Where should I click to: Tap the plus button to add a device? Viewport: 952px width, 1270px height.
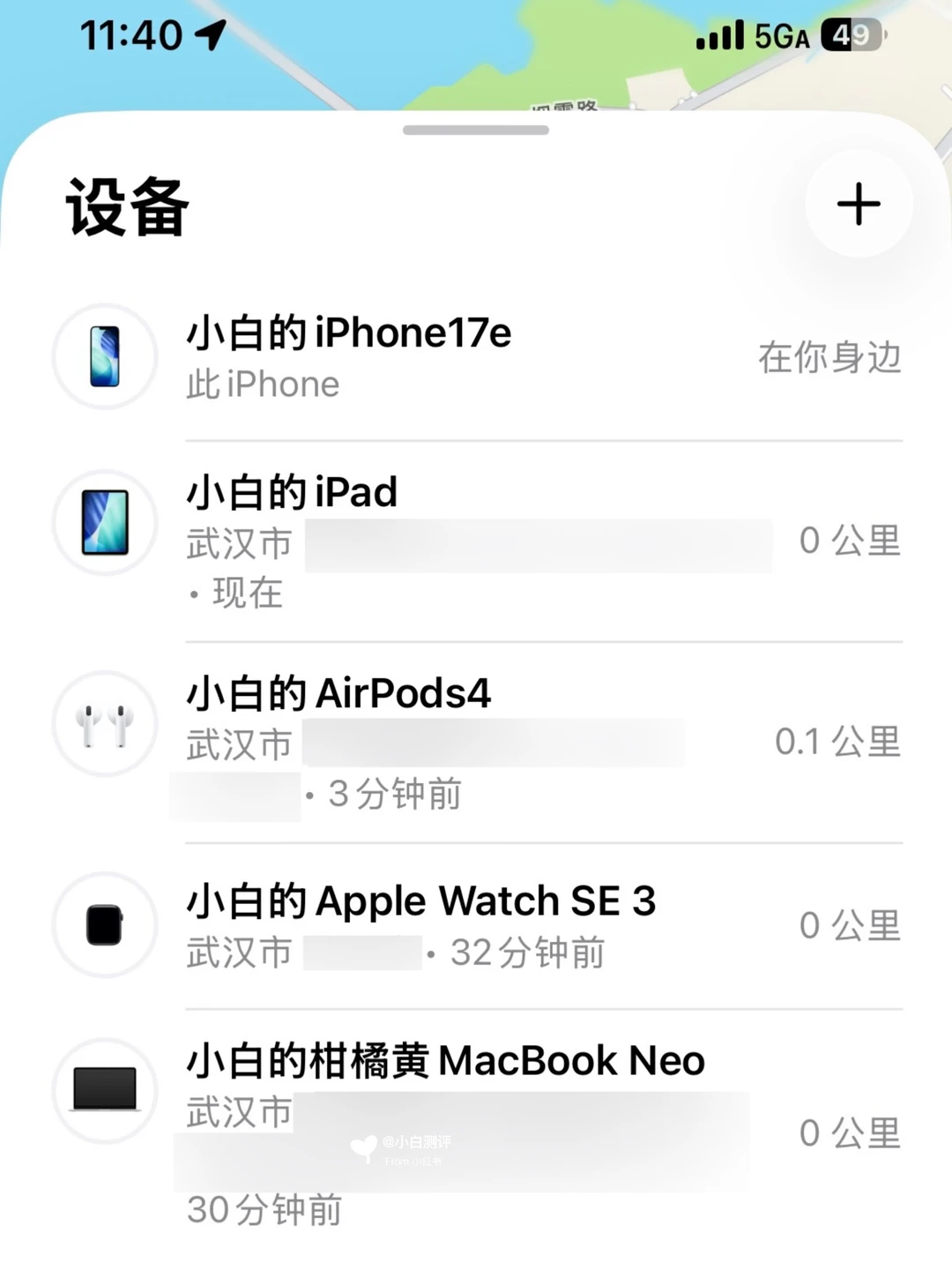(859, 204)
